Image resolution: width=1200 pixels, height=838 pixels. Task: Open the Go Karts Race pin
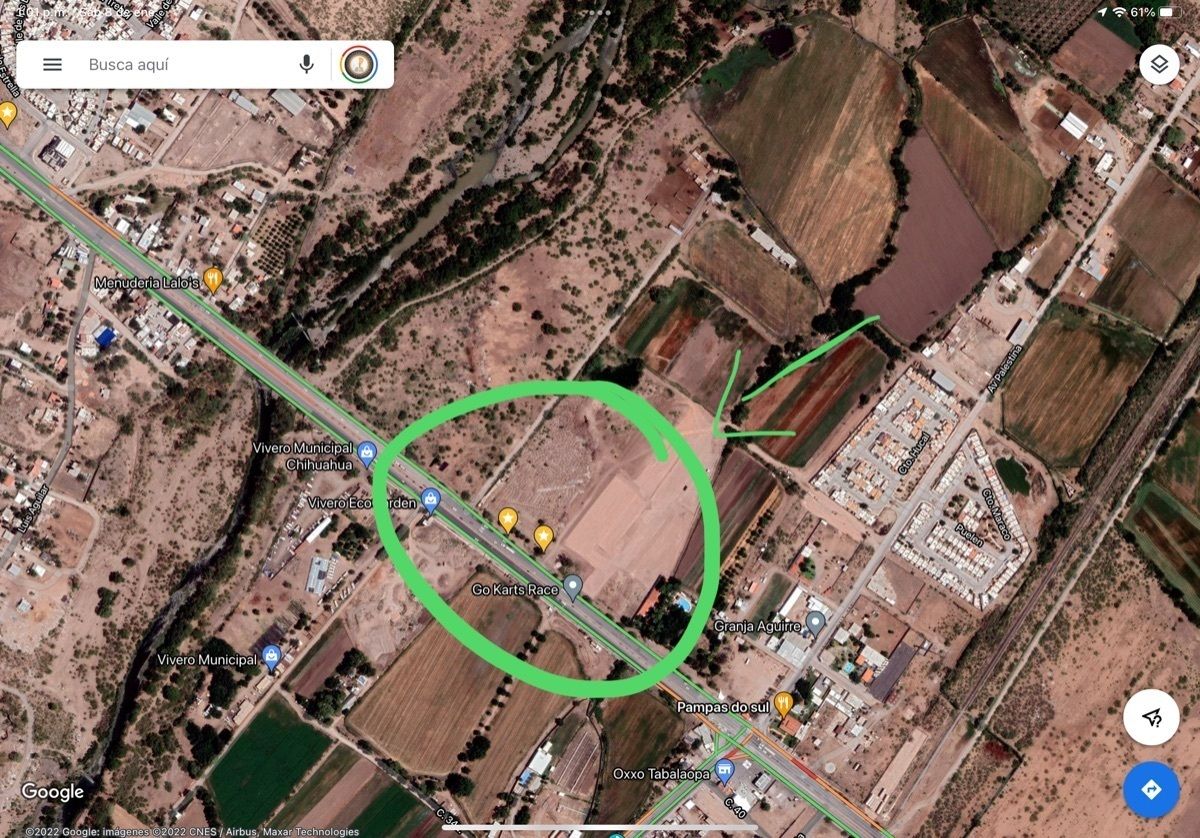coord(572,585)
